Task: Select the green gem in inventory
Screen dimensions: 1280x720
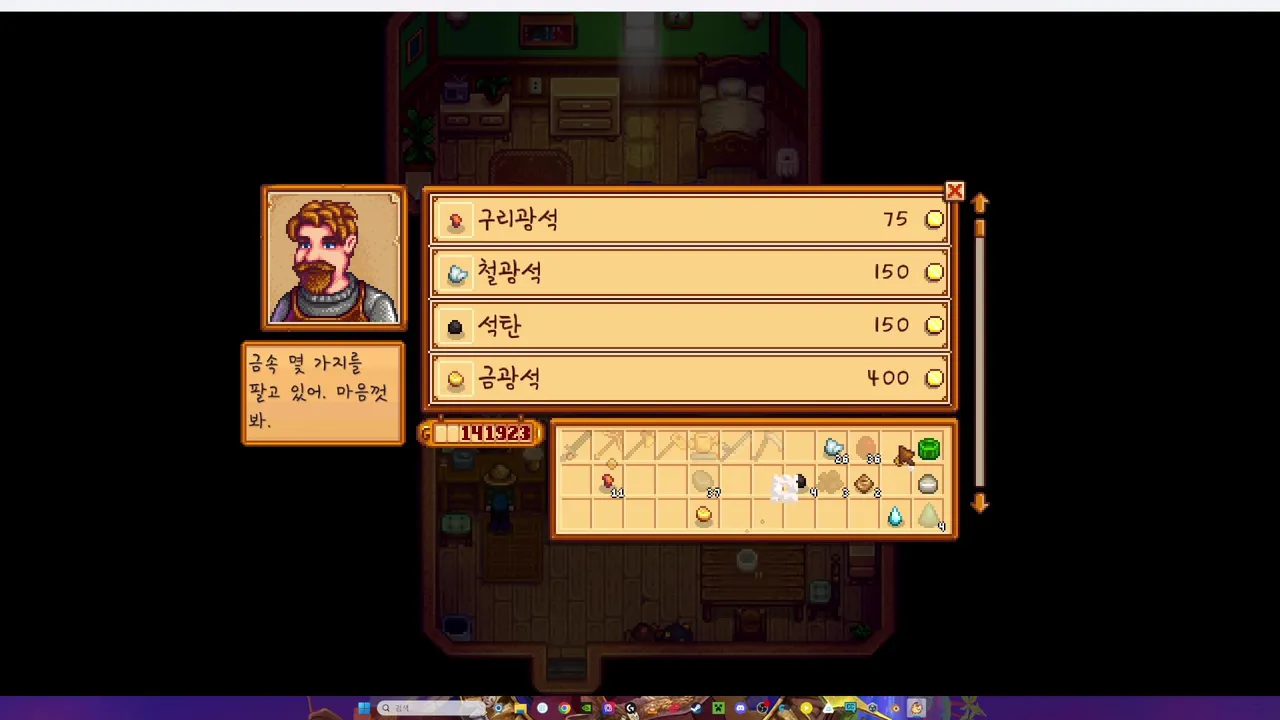Action: point(928,449)
